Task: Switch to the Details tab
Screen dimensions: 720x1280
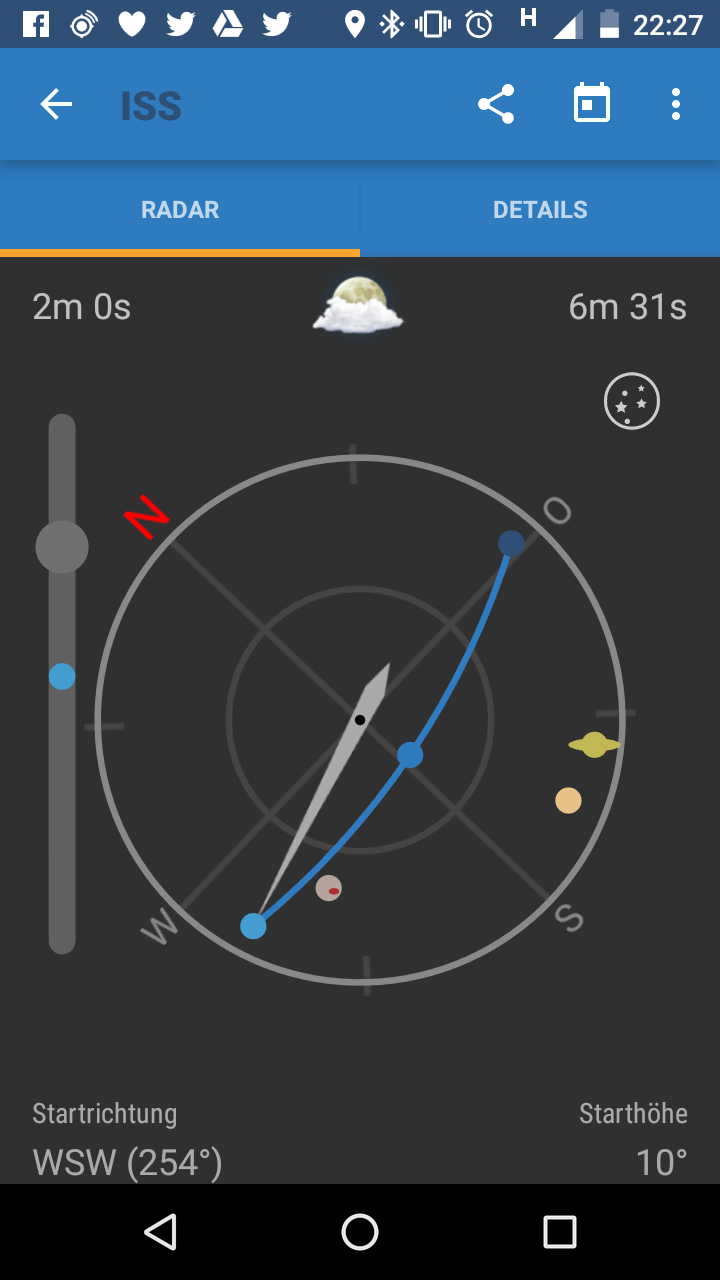Action: 540,209
